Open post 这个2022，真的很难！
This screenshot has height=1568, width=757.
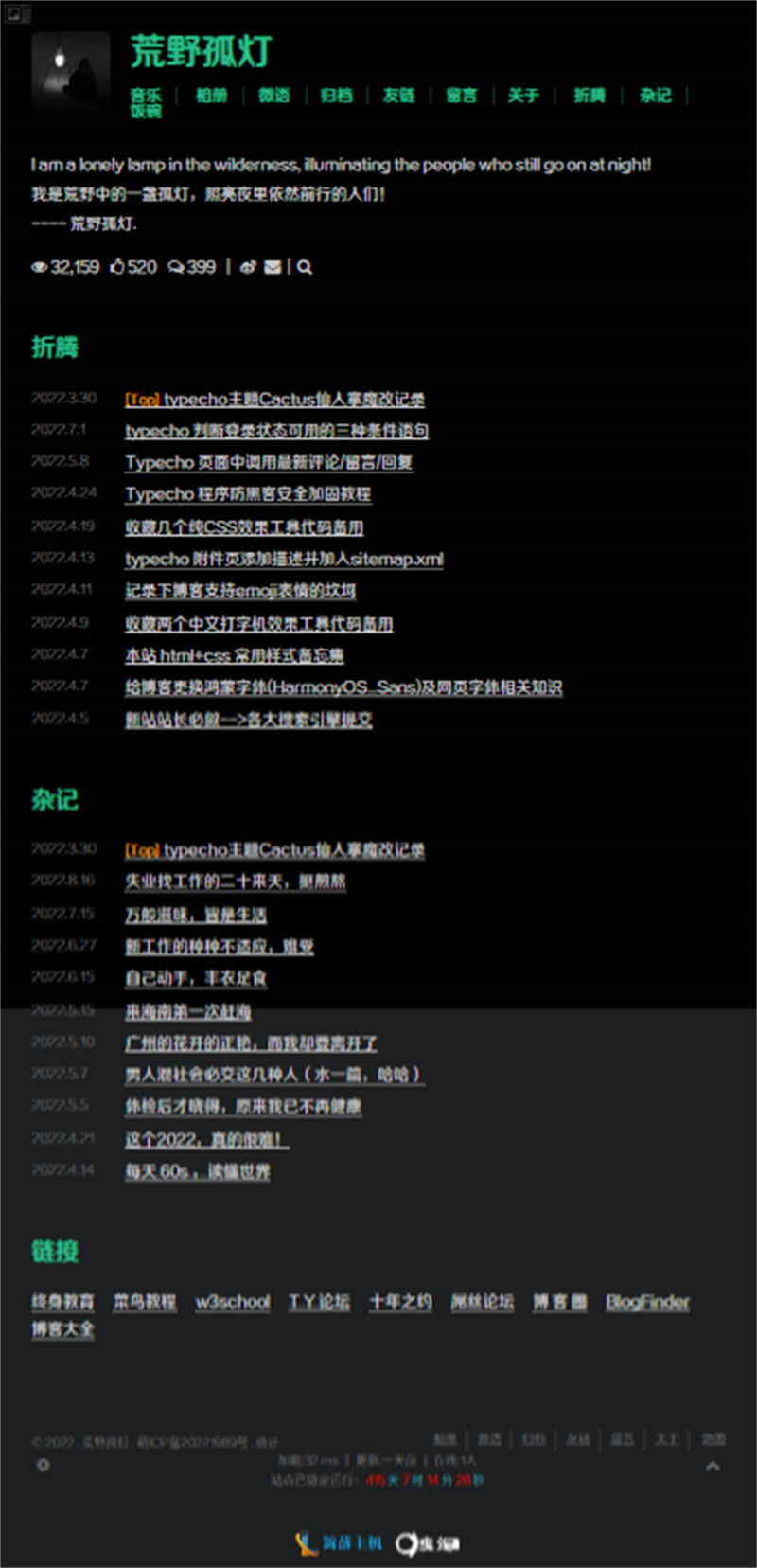206,1139
